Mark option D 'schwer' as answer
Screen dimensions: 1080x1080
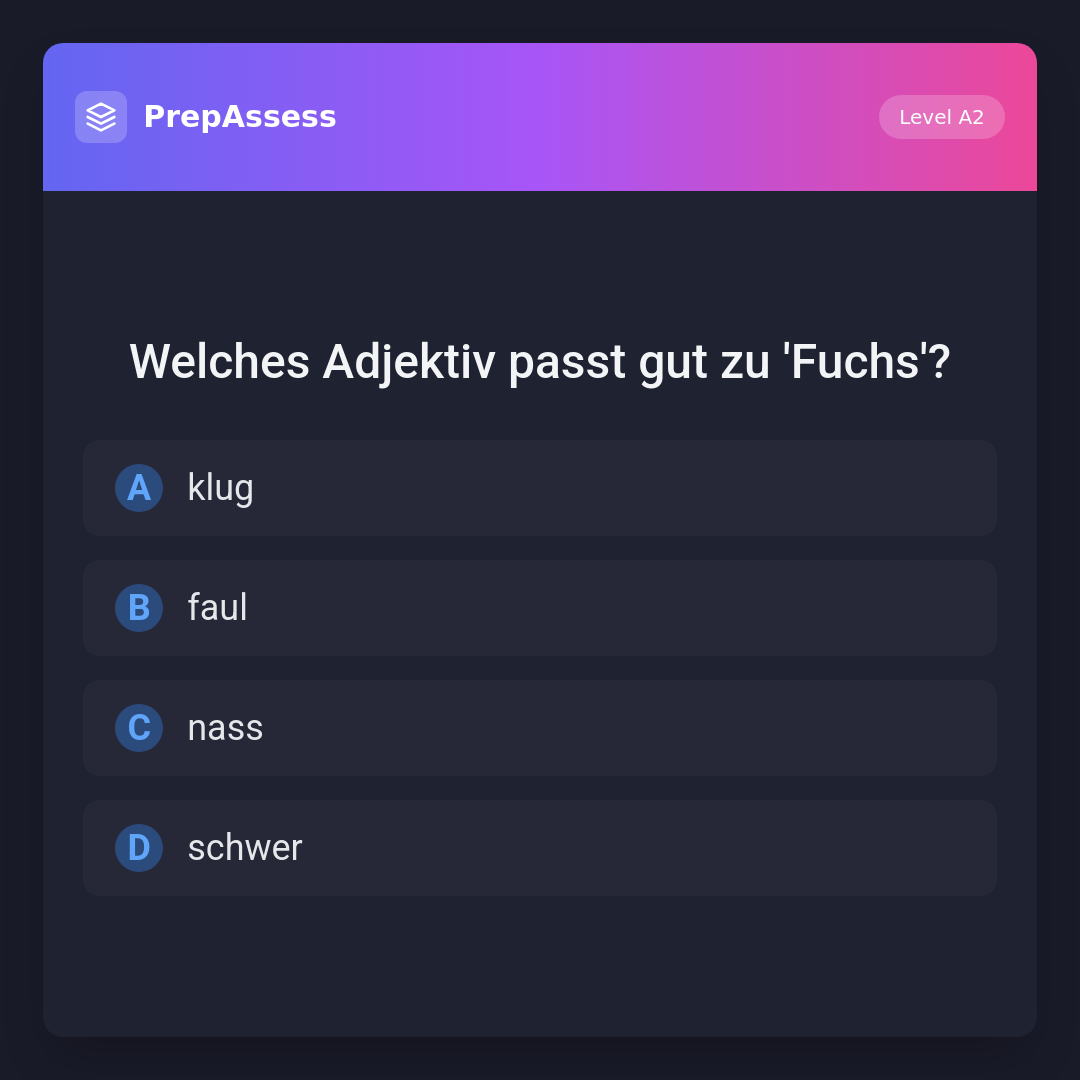540,848
